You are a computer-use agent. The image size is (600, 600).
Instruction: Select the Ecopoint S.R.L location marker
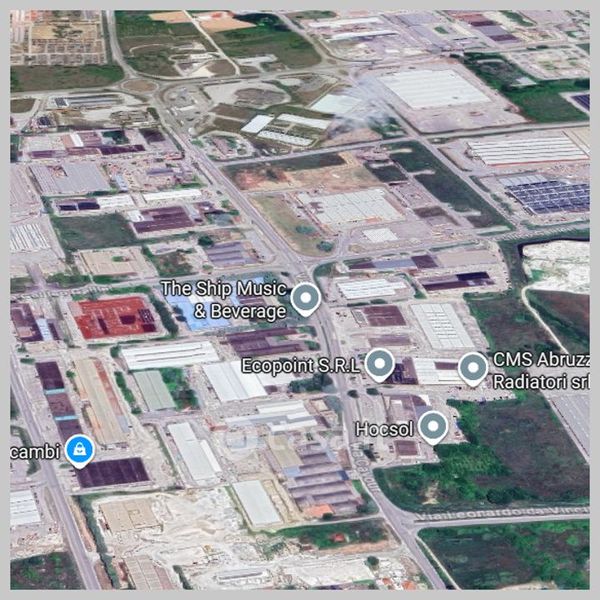coord(379,365)
